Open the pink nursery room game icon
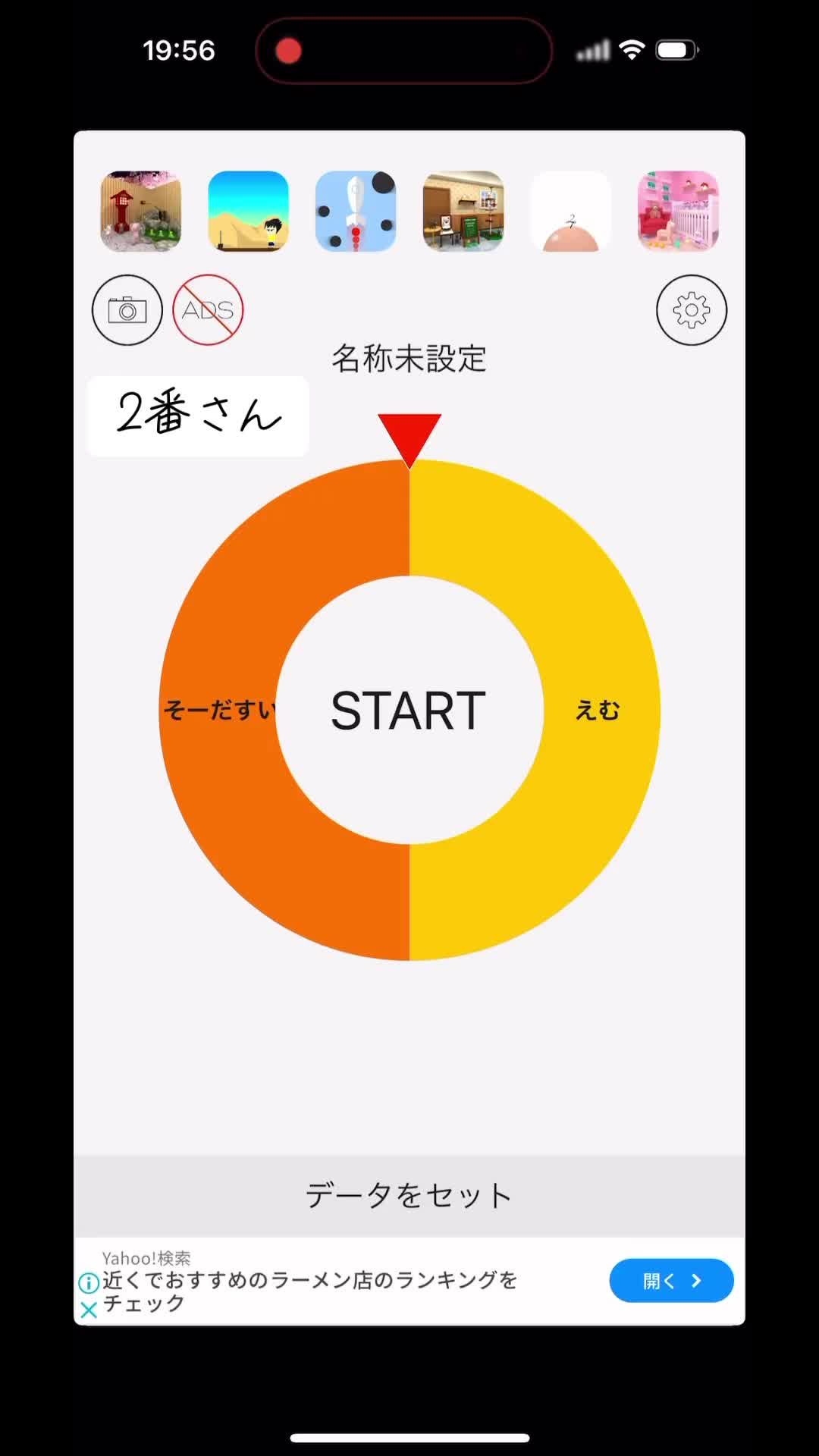 pos(679,212)
